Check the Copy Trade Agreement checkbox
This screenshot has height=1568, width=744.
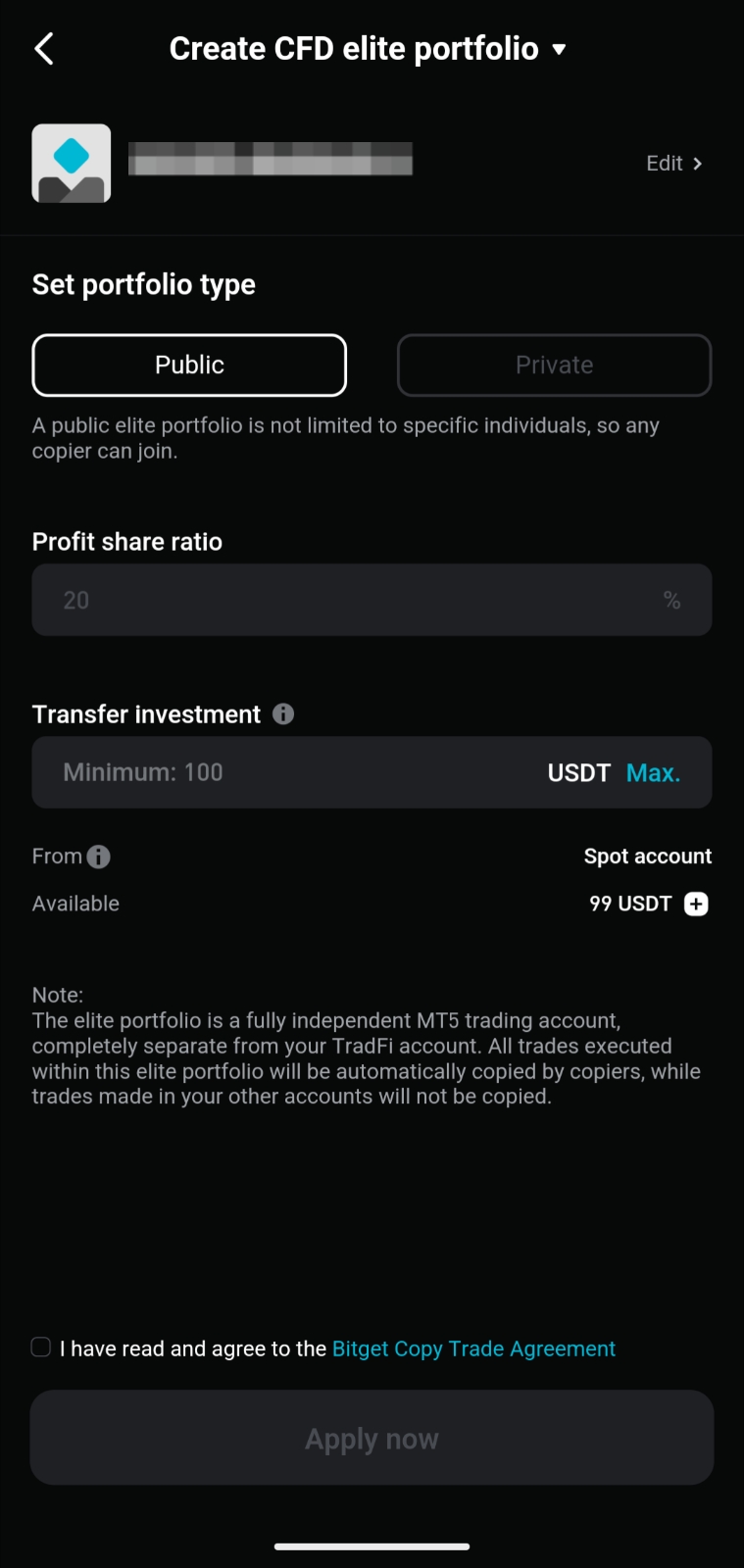click(40, 1347)
